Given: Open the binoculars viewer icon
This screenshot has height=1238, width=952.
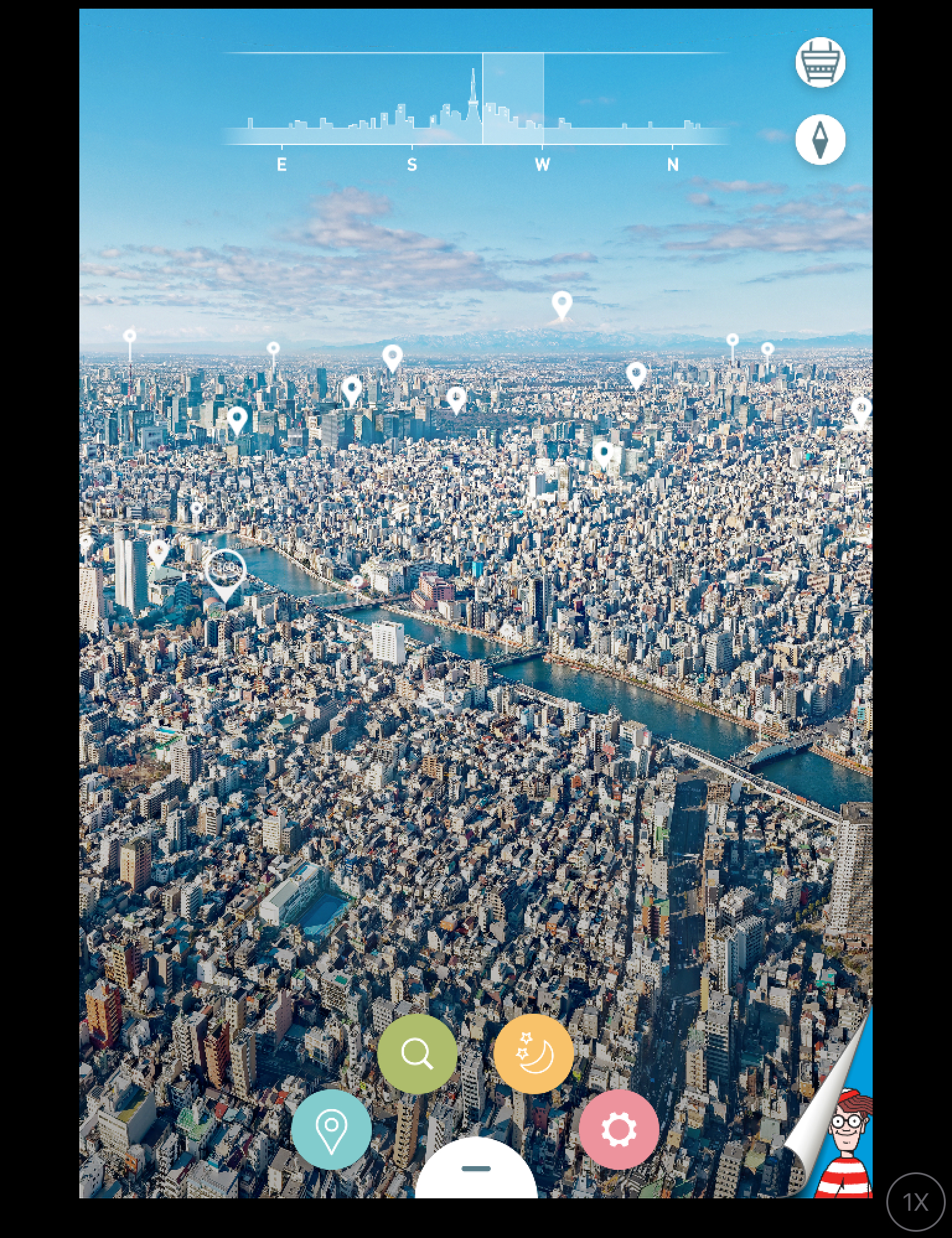Looking at the screenshot, I should [x=820, y=62].
